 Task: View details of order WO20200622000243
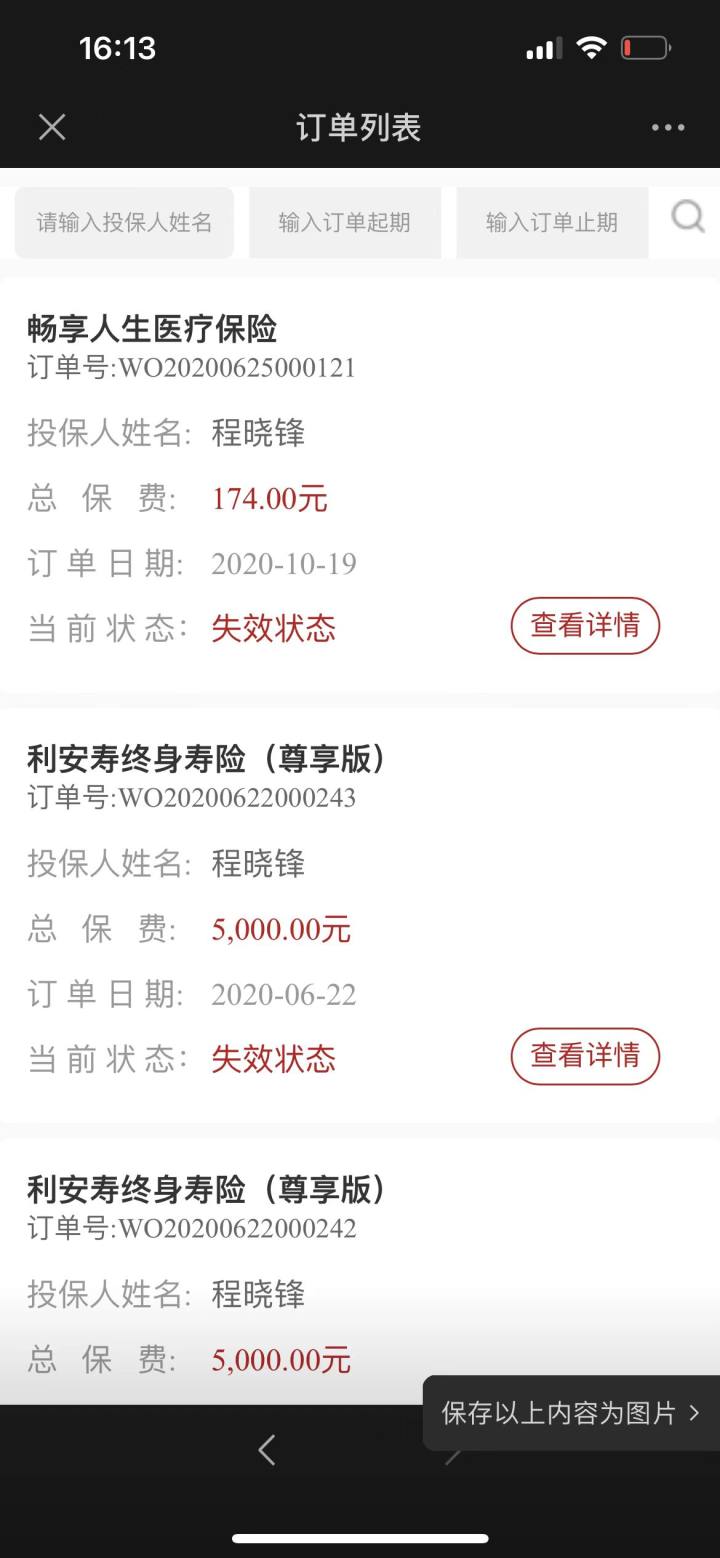[x=585, y=1056]
